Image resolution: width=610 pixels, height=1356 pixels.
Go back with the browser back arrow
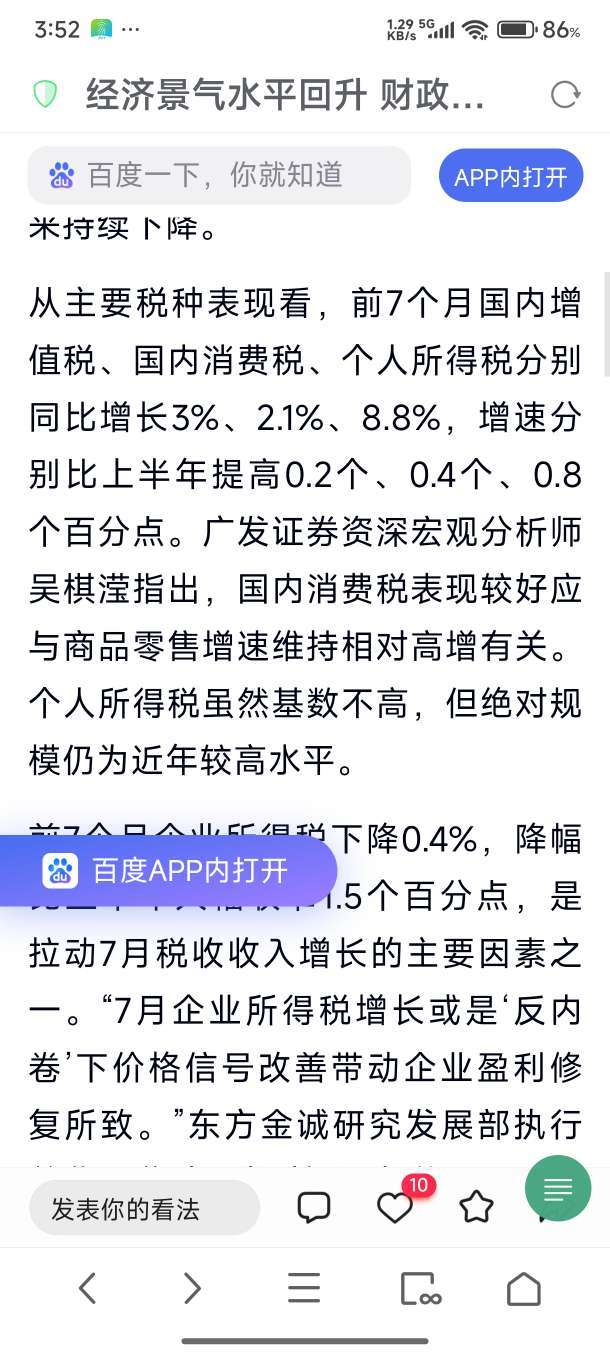87,1289
